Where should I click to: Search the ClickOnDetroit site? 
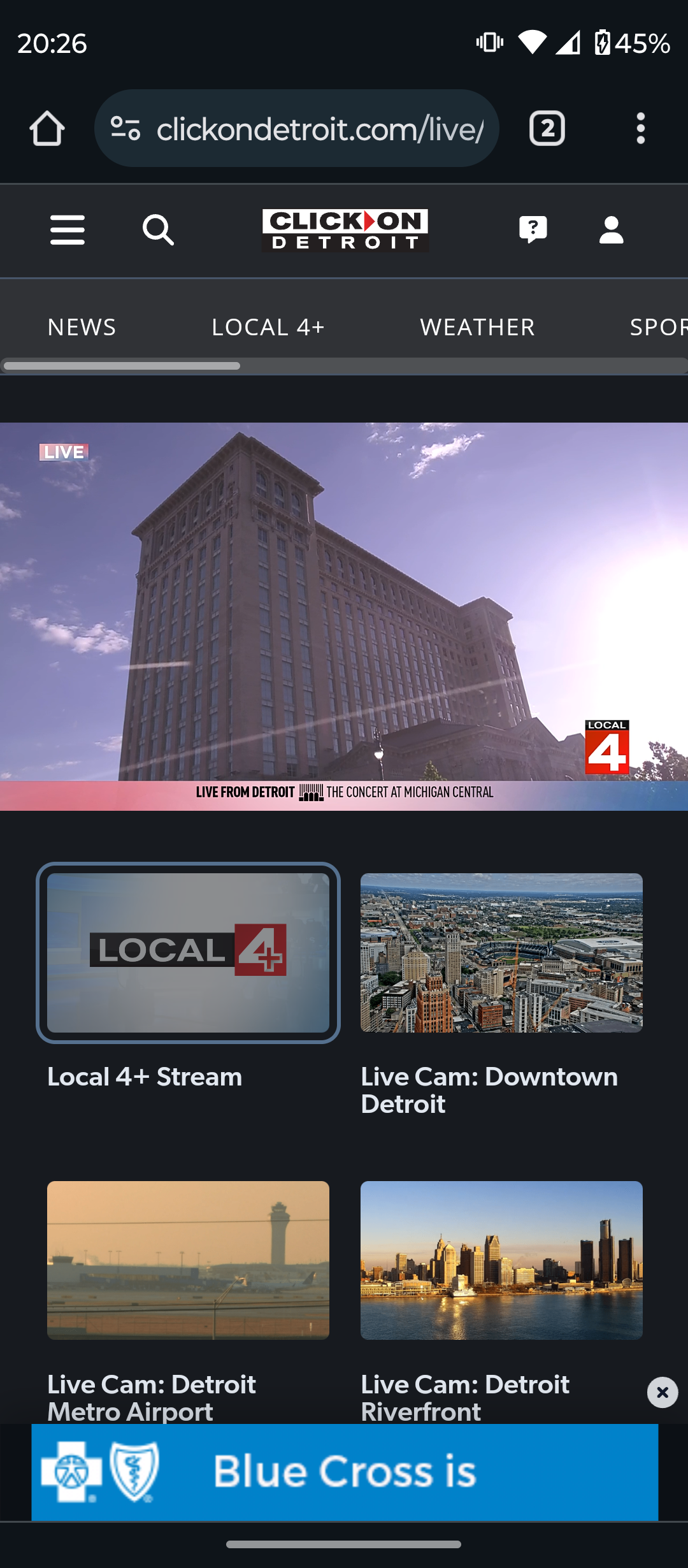tap(158, 230)
